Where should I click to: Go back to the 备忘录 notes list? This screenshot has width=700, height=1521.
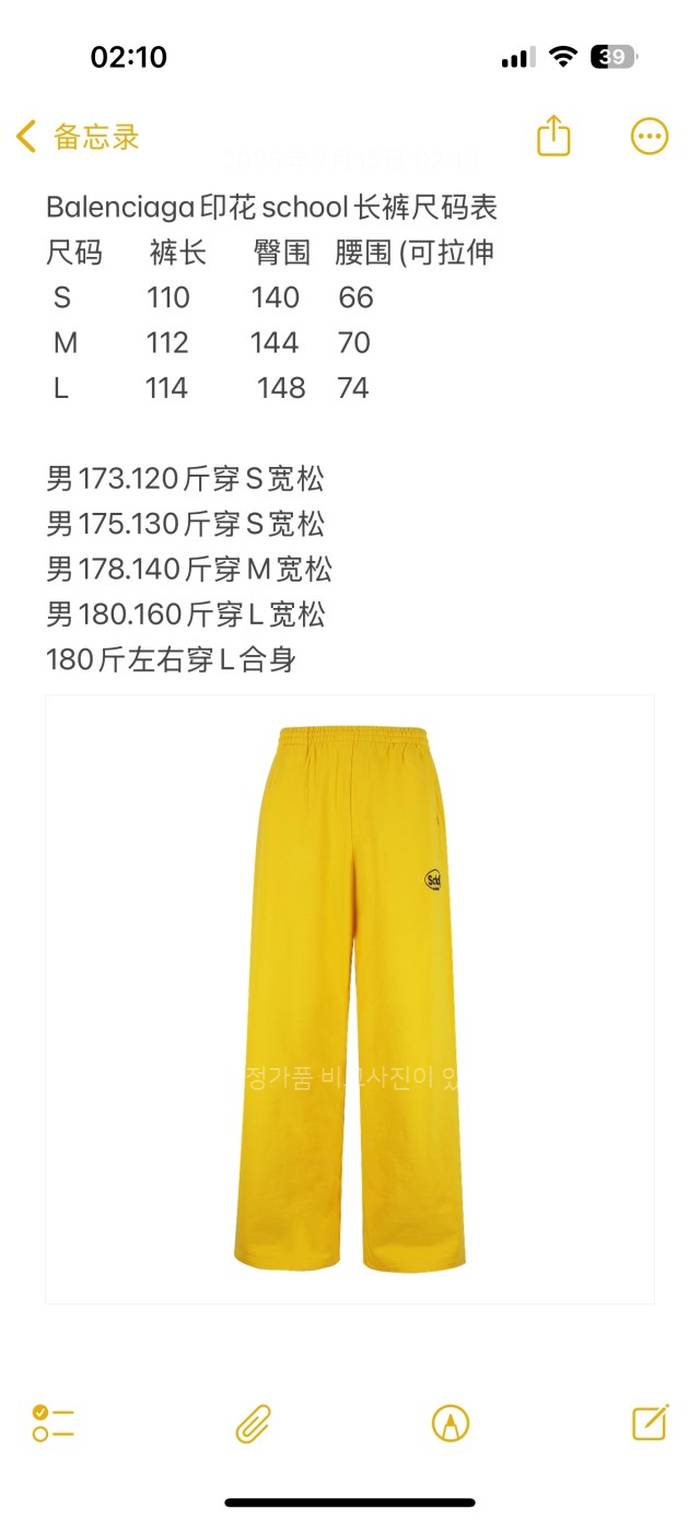78,137
